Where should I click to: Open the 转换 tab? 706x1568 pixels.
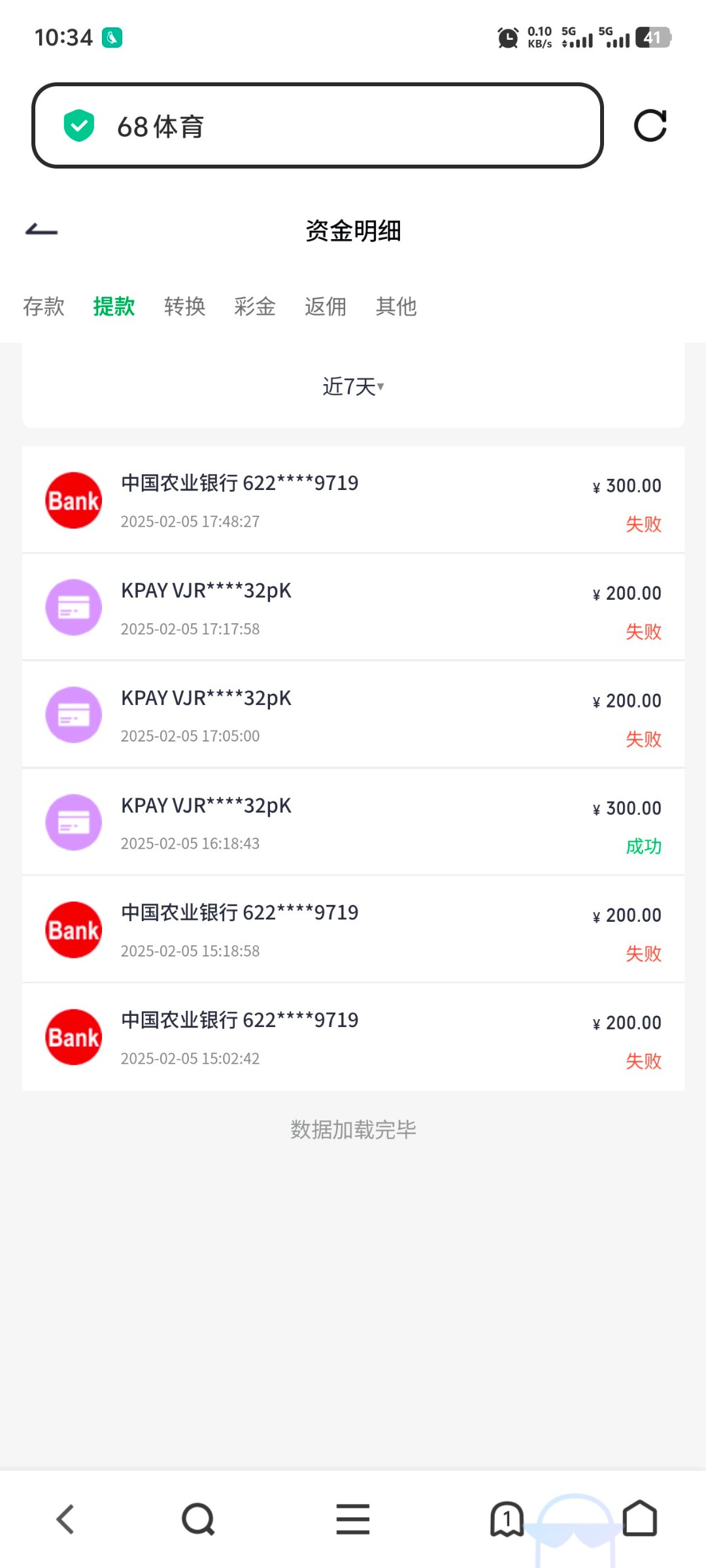coord(184,306)
